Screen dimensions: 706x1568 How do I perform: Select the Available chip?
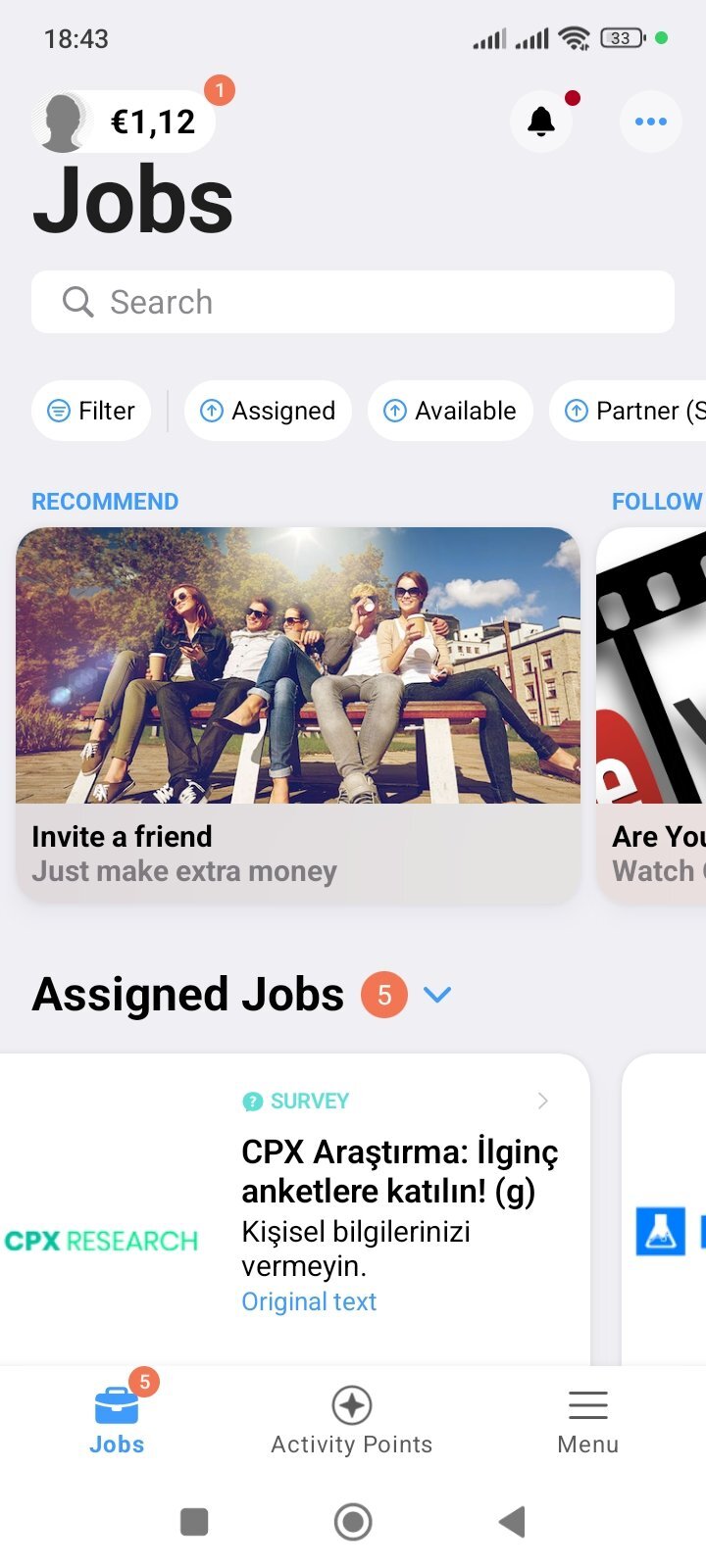tap(450, 411)
